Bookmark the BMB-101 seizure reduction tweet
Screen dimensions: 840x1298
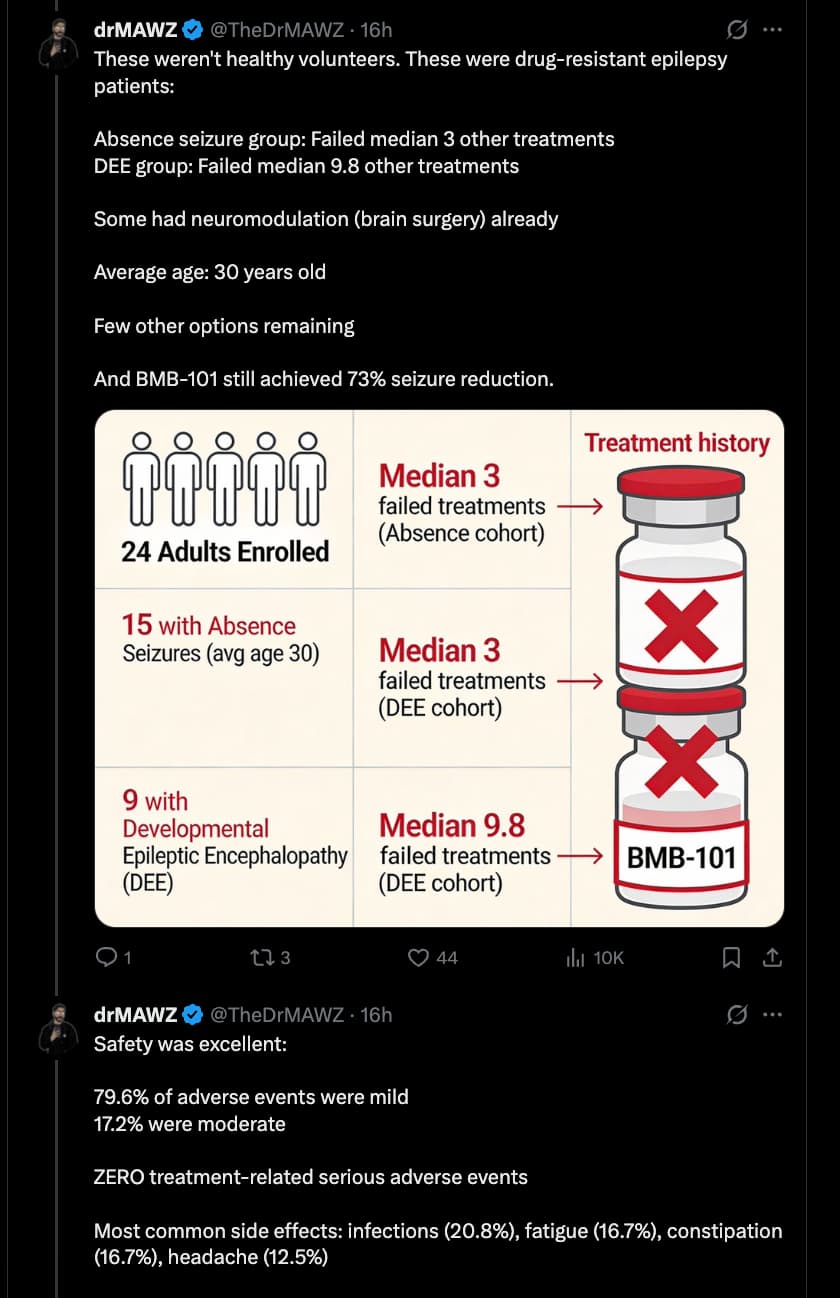[x=731, y=957]
